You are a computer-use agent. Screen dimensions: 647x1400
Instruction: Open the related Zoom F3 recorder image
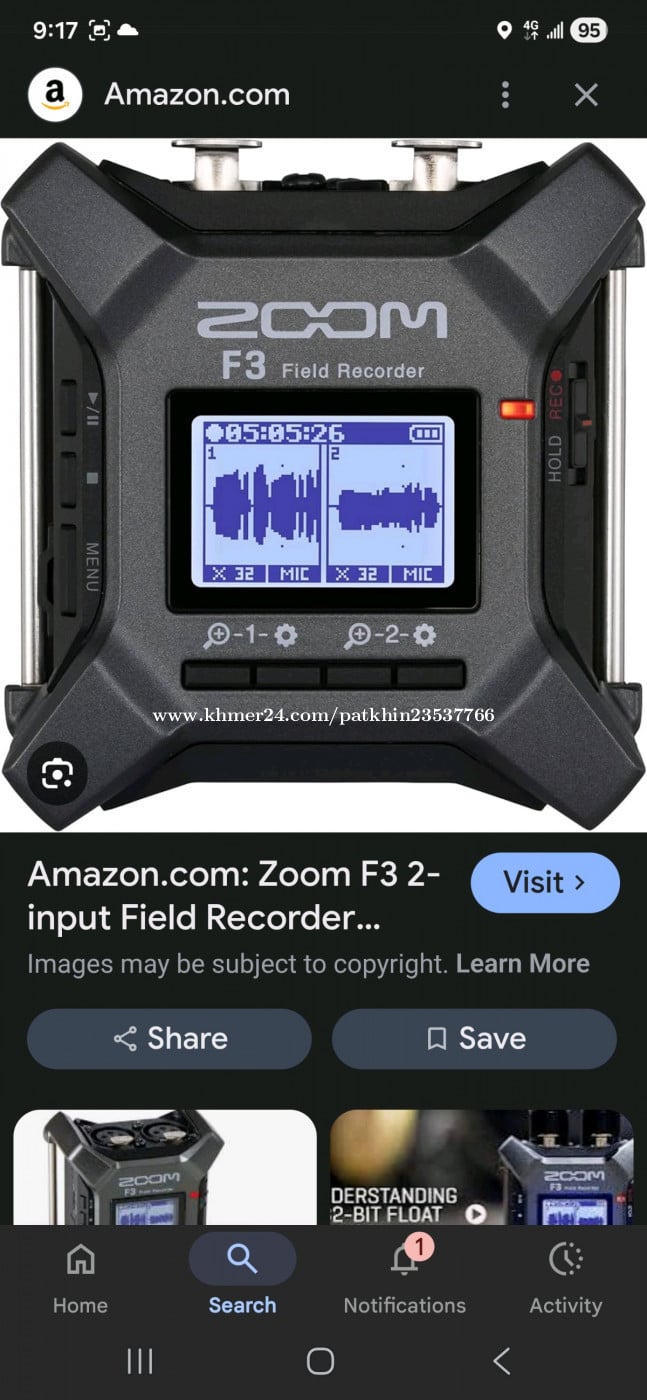pos(164,1166)
